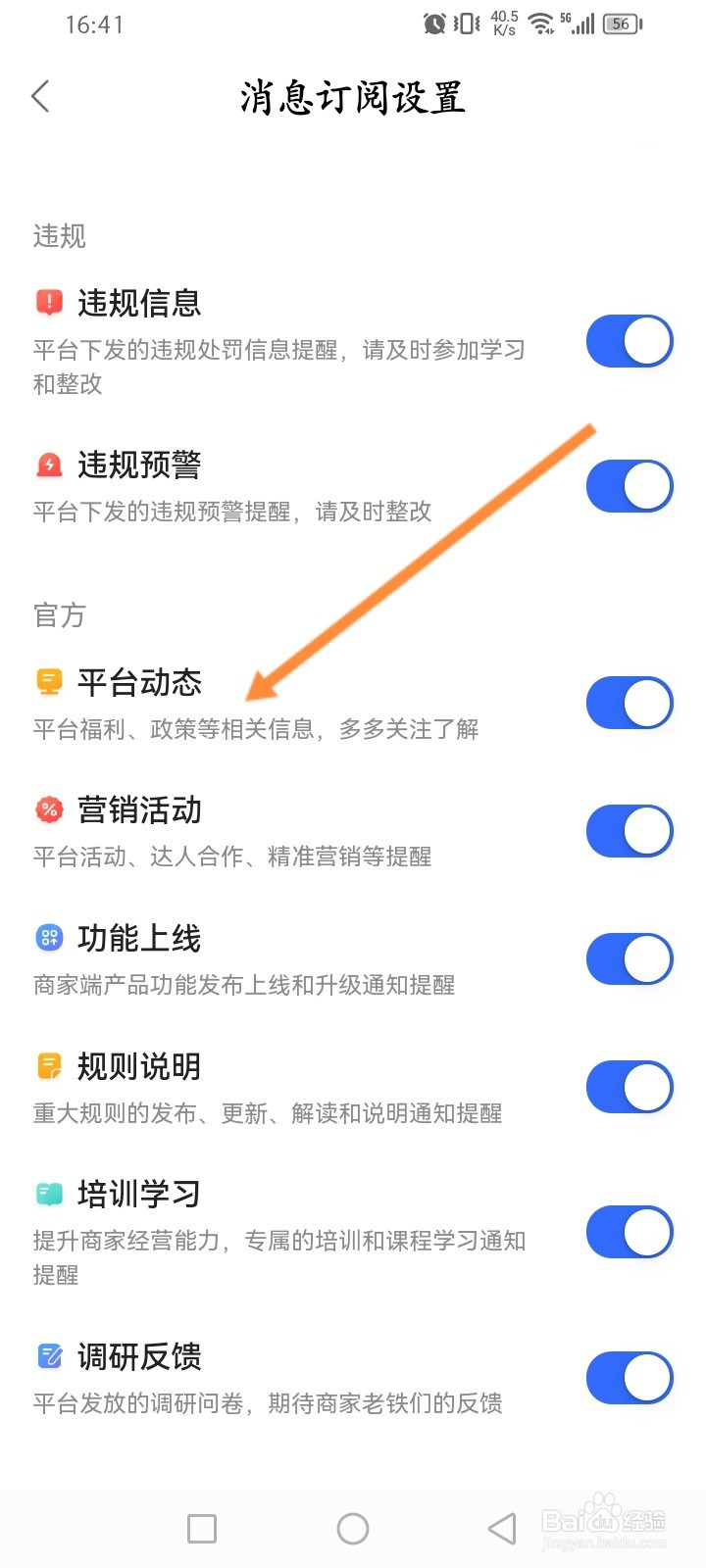
Task: Tap the back arrow at top left
Action: click(39, 96)
